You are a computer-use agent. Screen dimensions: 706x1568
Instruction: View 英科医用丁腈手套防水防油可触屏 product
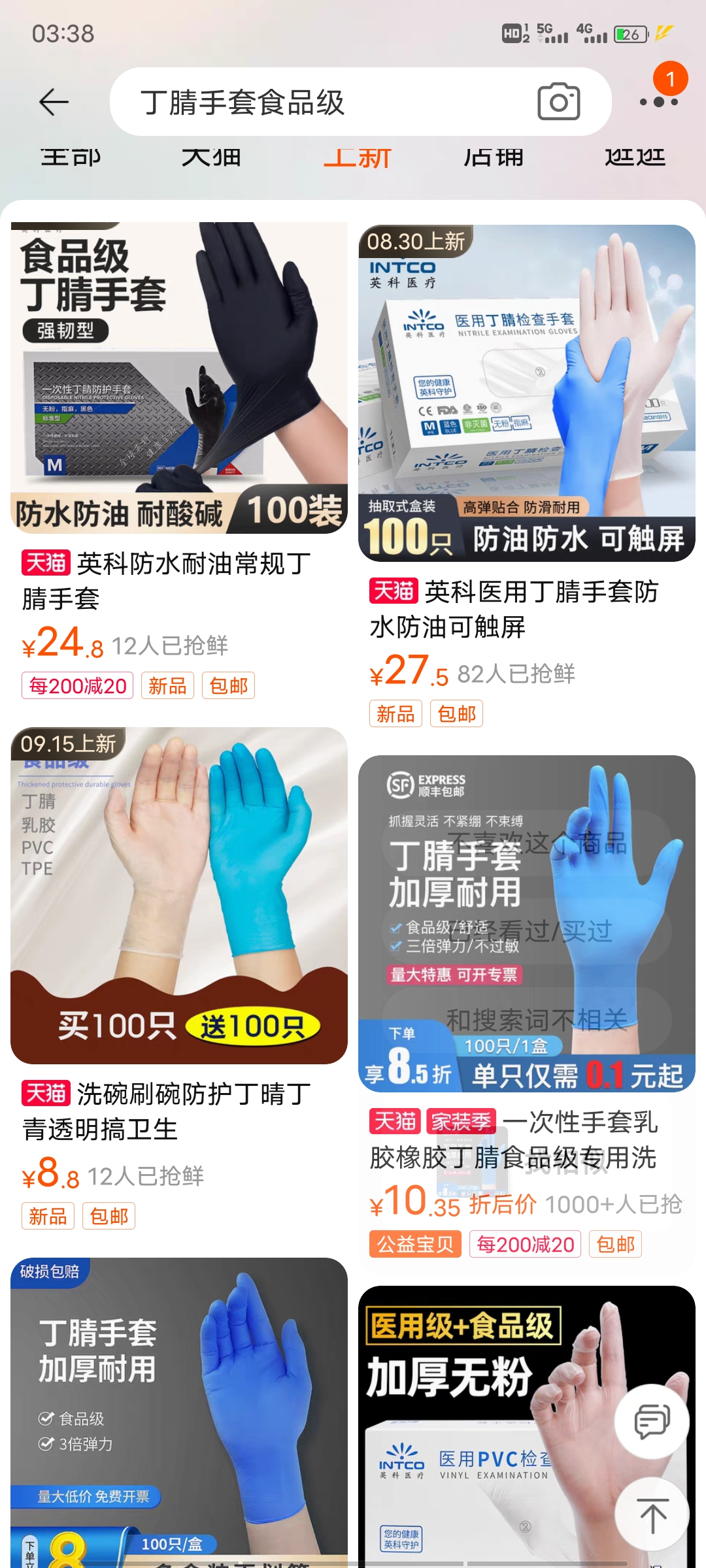tap(526, 392)
